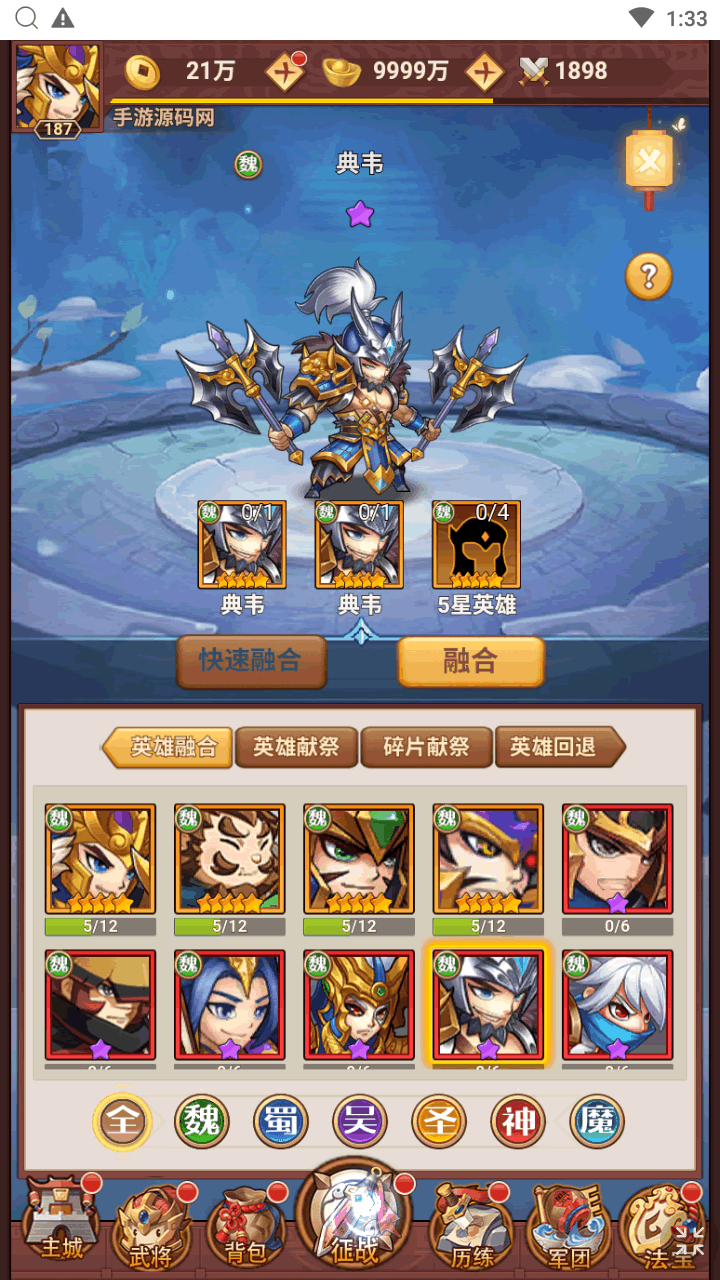Screen dimensions: 720x1280
Task: Switch to the 英雄献祭 tab
Action: (296, 747)
